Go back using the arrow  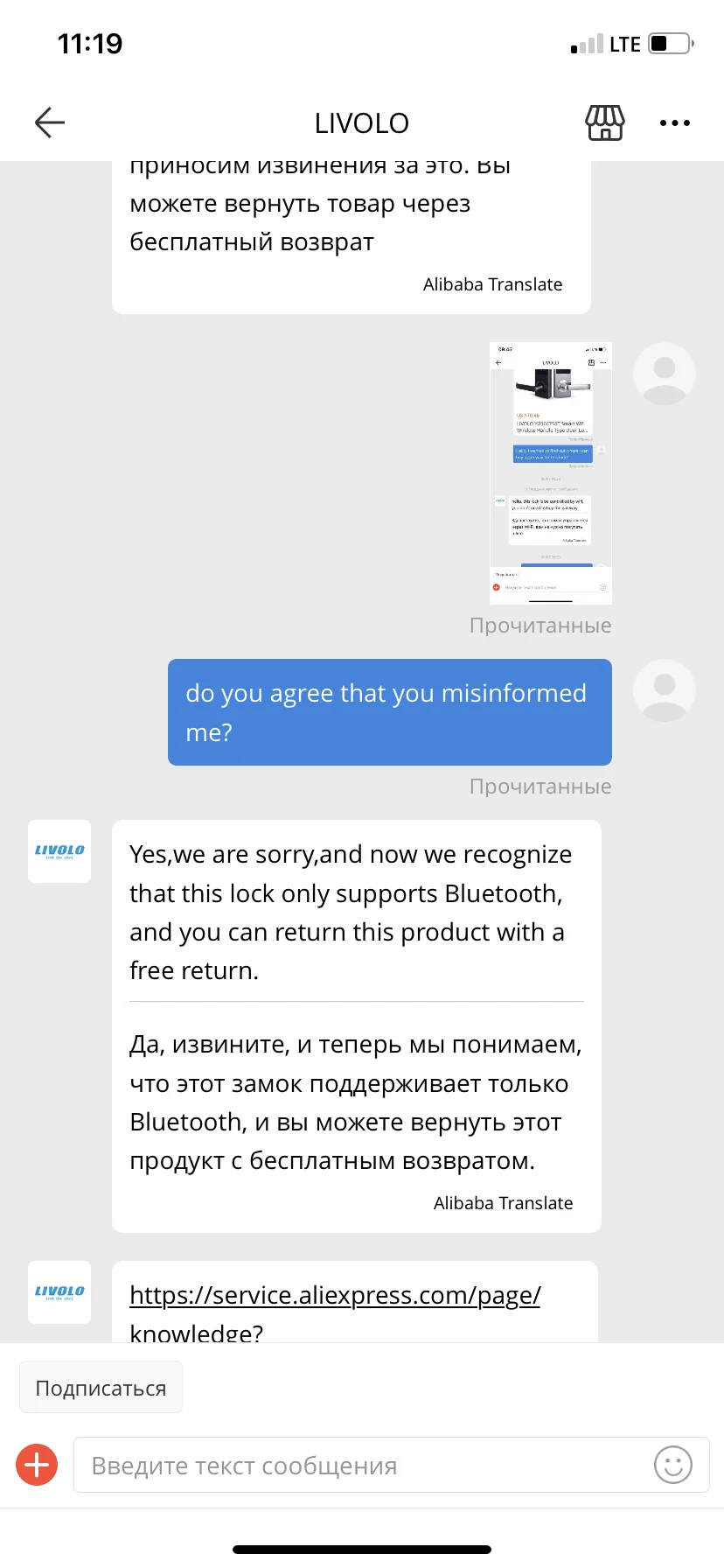point(50,122)
